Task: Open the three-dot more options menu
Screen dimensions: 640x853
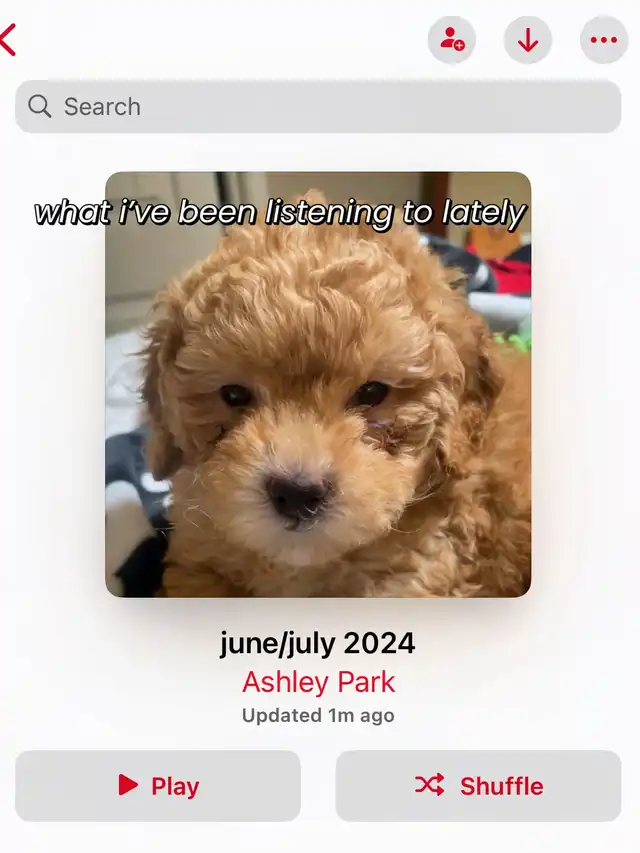Action: [604, 41]
